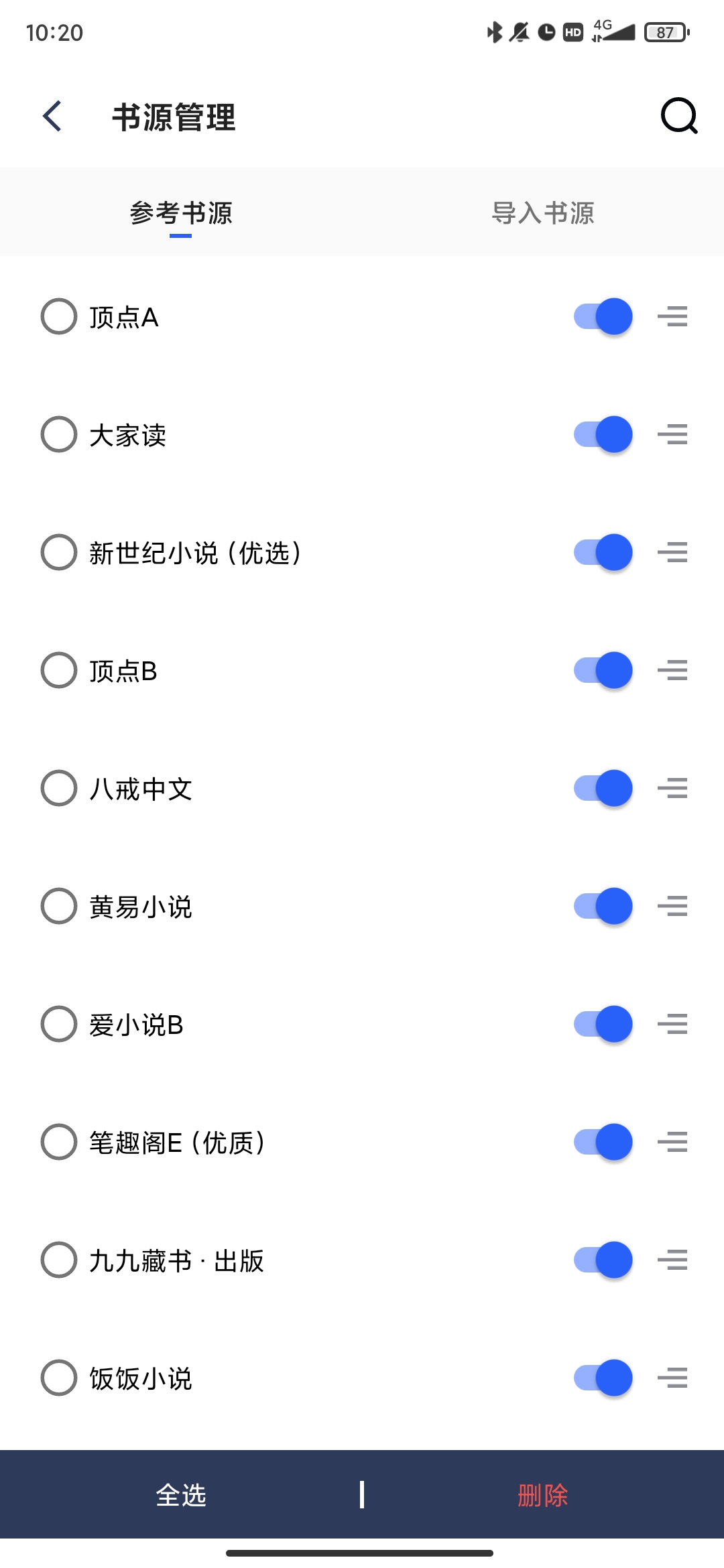Go back from 书源管理
This screenshot has width=724, height=1568.
click(52, 117)
